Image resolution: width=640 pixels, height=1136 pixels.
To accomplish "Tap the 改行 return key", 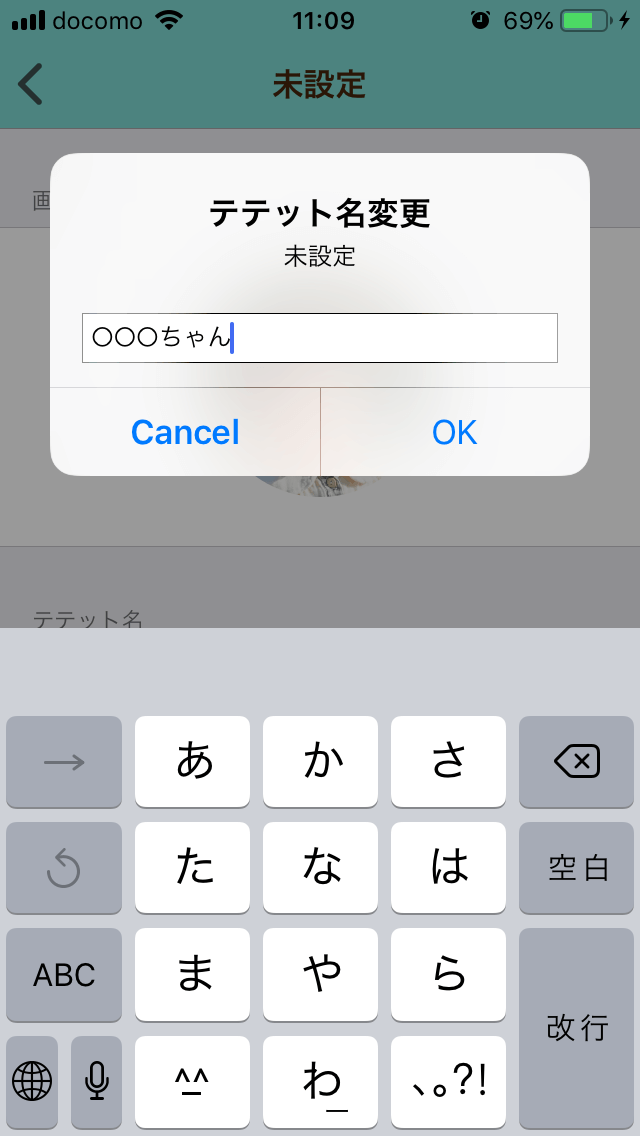I will click(x=576, y=1027).
